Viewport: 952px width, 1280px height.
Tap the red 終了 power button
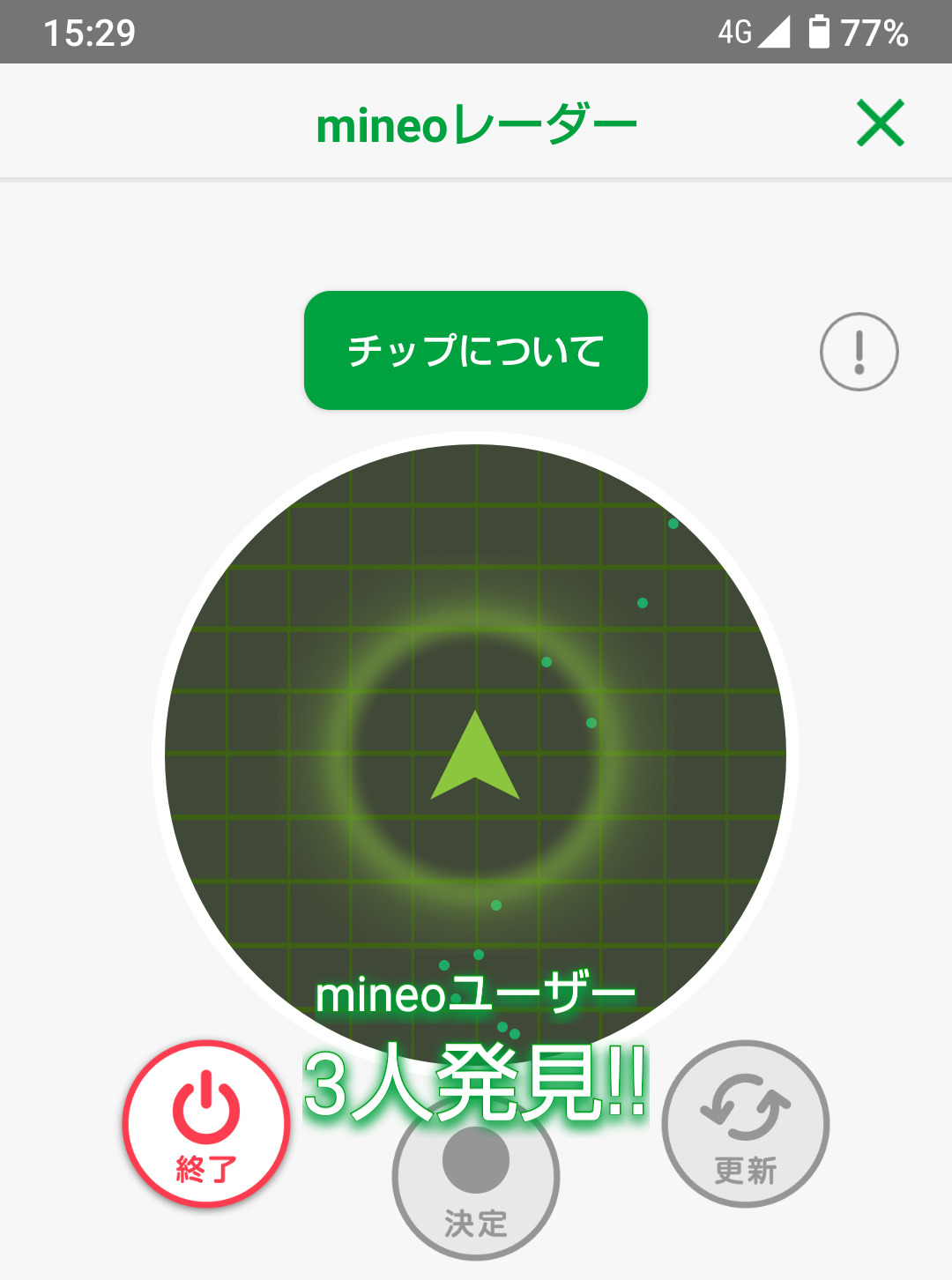[x=206, y=1123]
